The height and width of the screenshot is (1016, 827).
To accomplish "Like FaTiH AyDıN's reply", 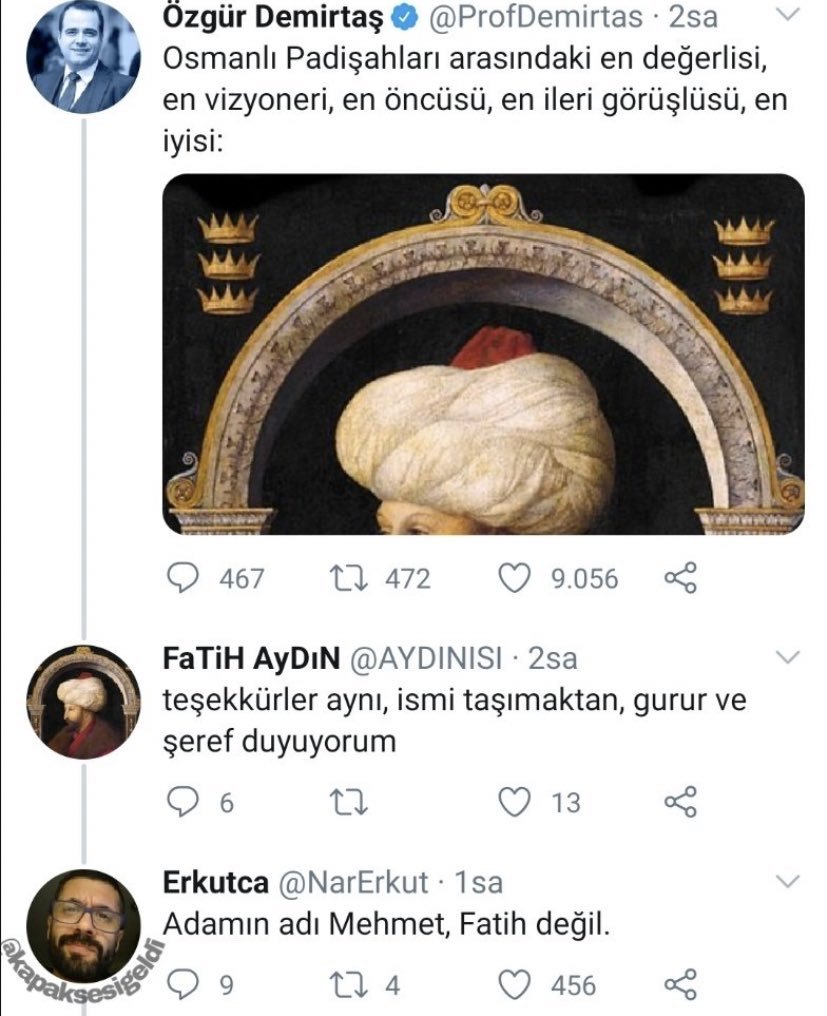I will [513, 801].
